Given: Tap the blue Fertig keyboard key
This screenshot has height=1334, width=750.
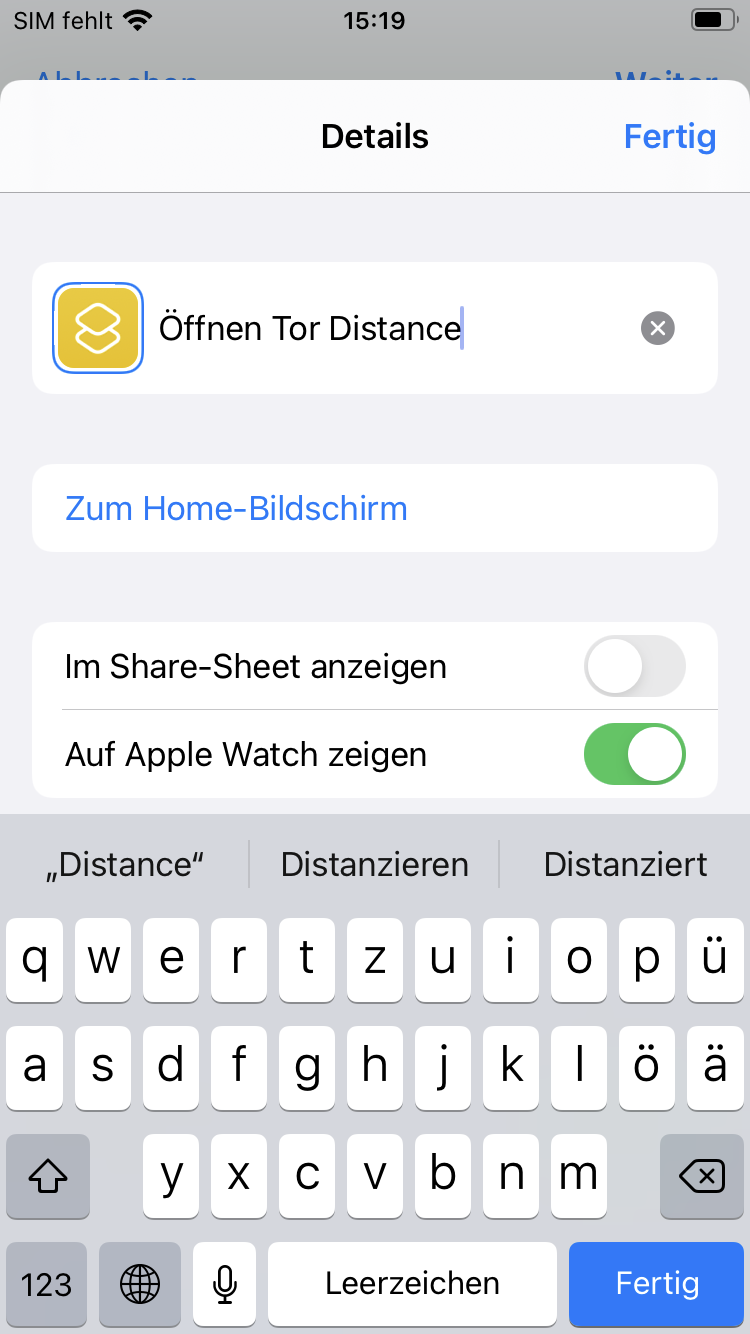Looking at the screenshot, I should click(x=657, y=1283).
